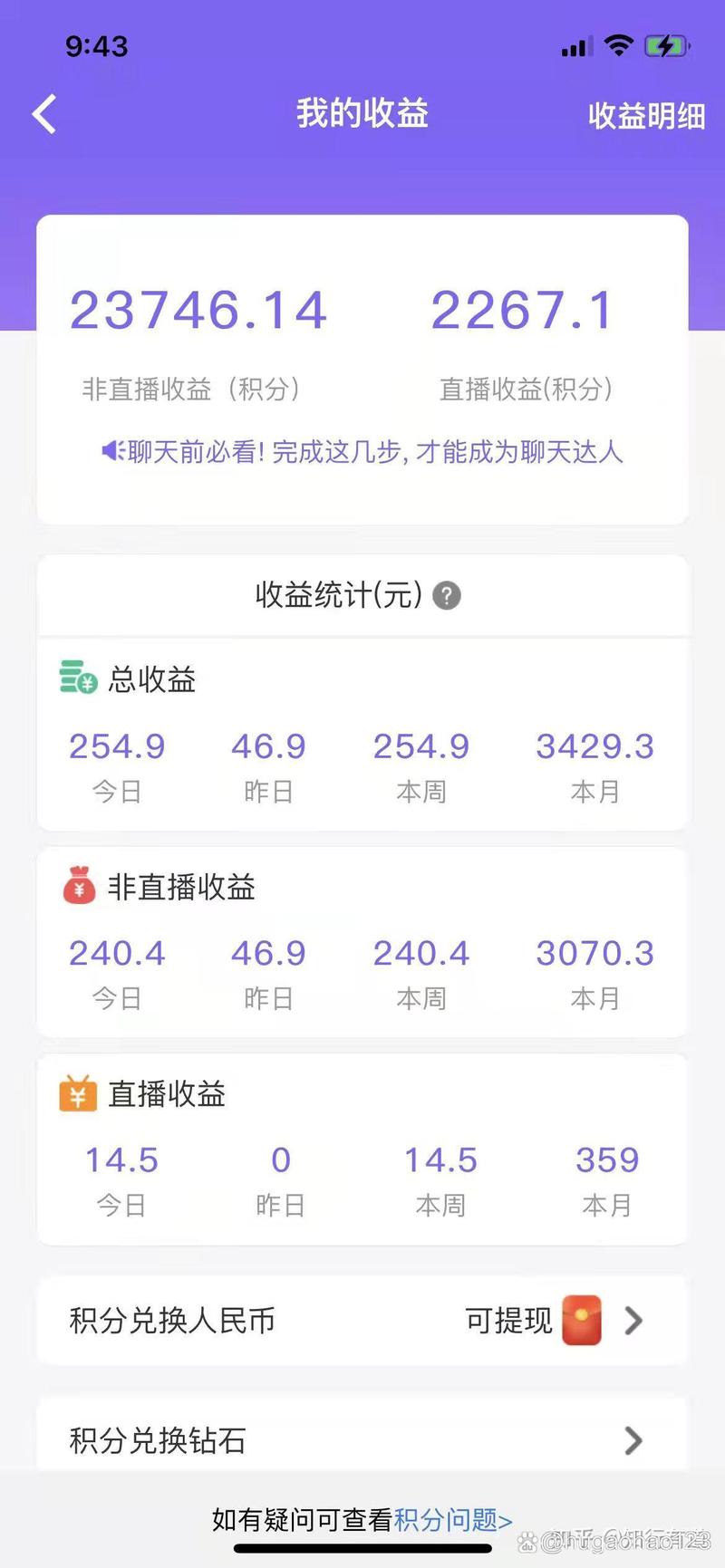Open the 收益统计 help question mark
725x1568 pixels.
[446, 595]
